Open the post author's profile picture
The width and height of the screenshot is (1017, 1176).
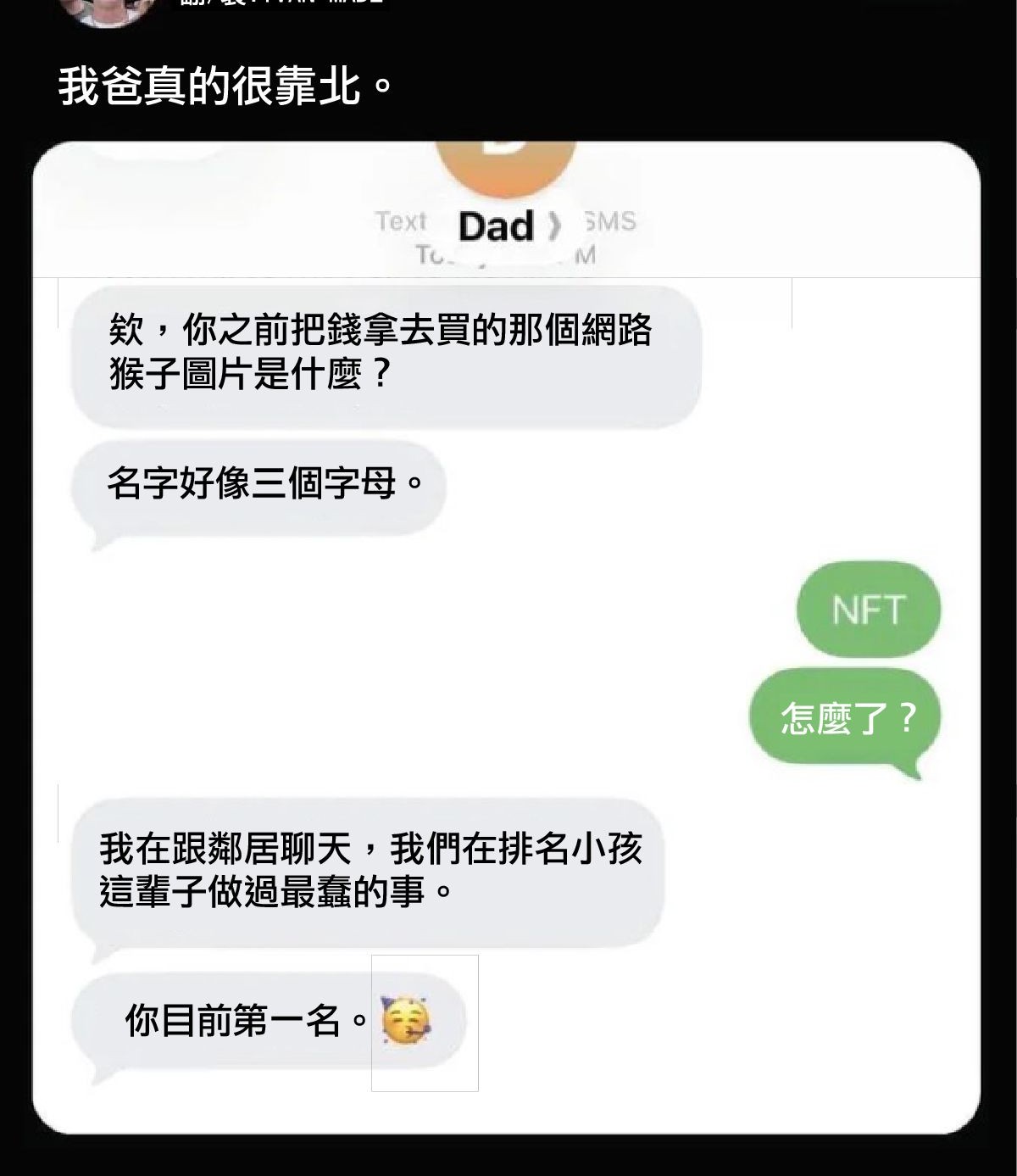tap(106, 8)
